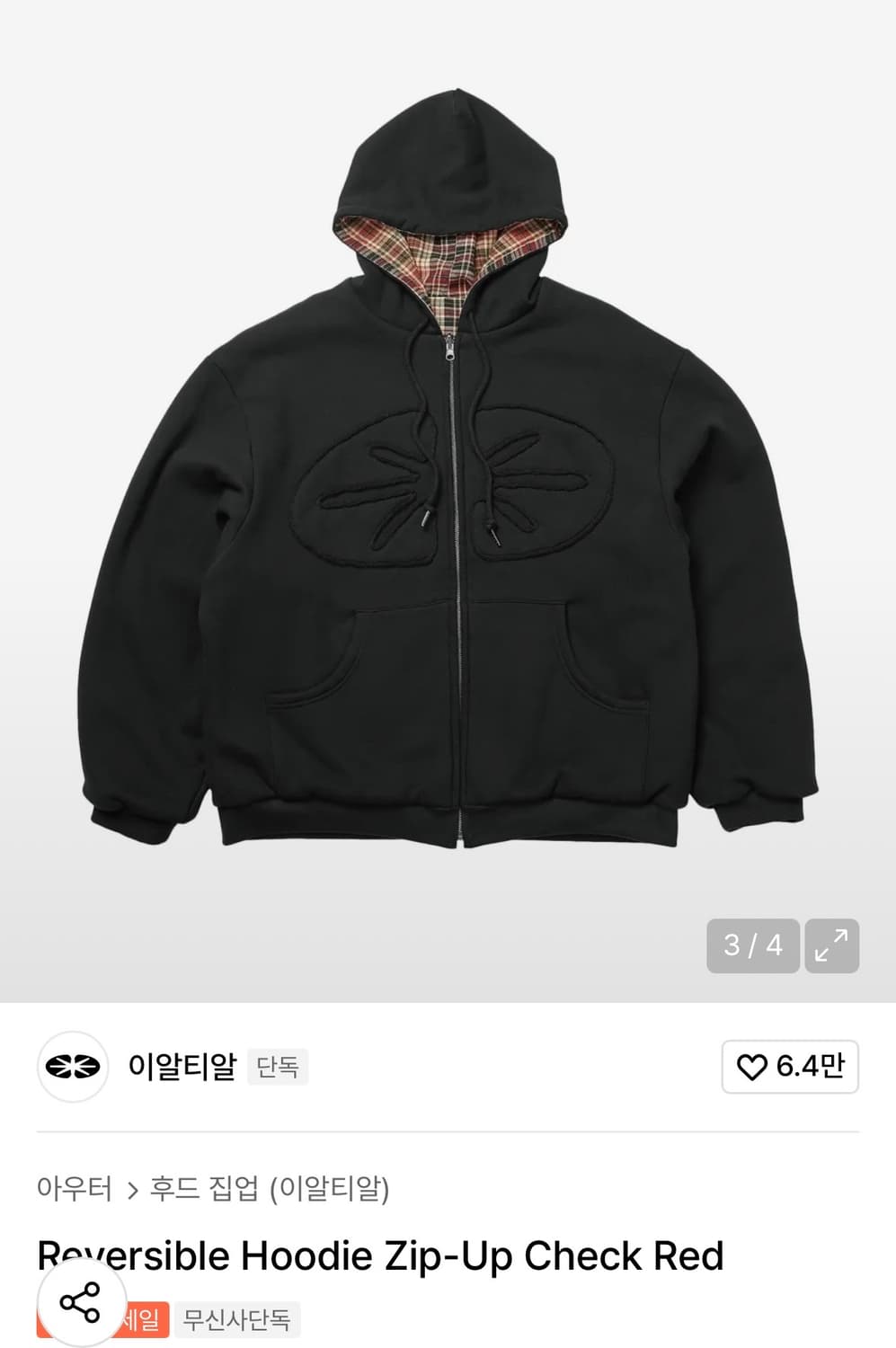896x1348 pixels.
Task: Open the circular 이알티알 brand logo
Action: tap(74, 1066)
